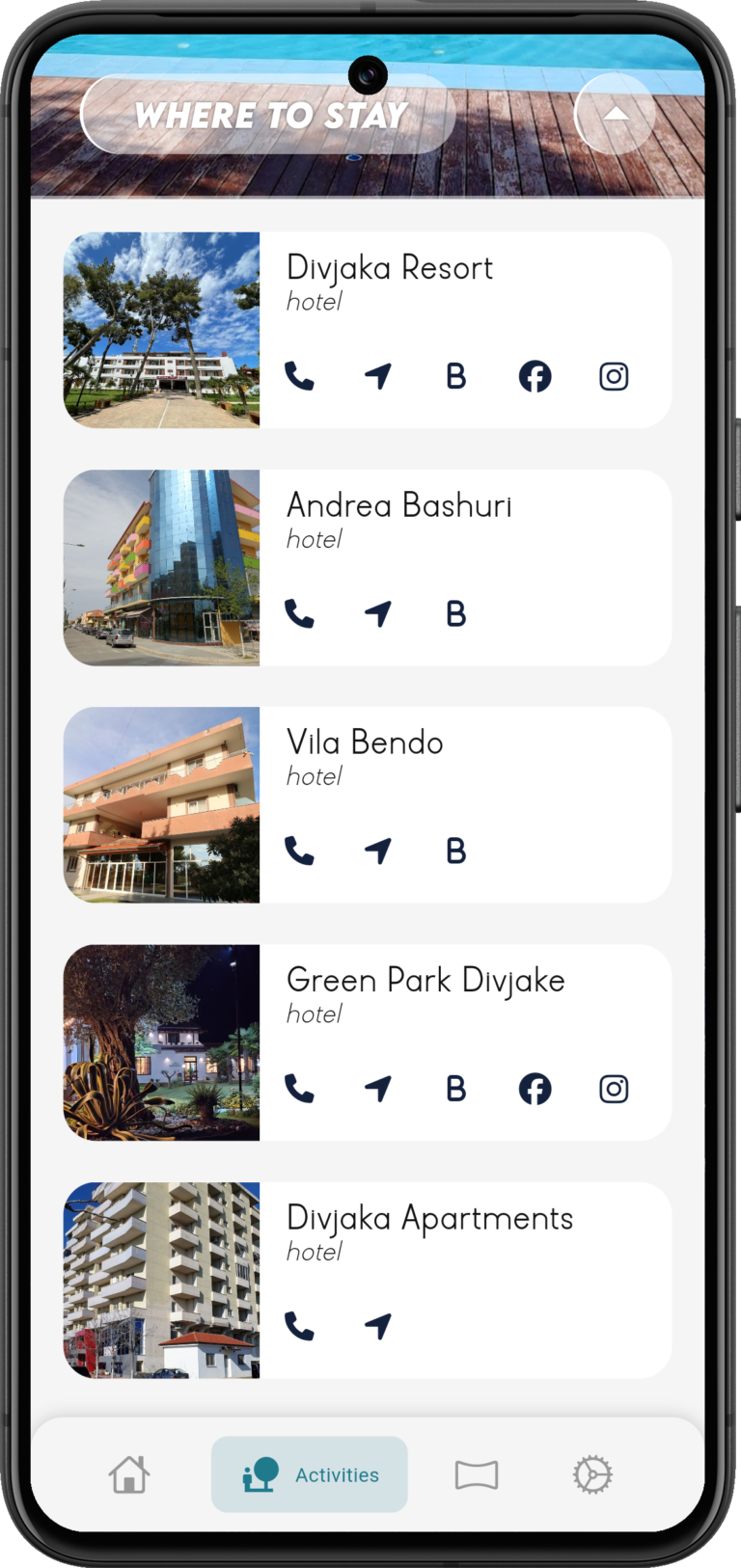Call Vila Bendo hotel
The width and height of the screenshot is (741, 1568).
[299, 851]
